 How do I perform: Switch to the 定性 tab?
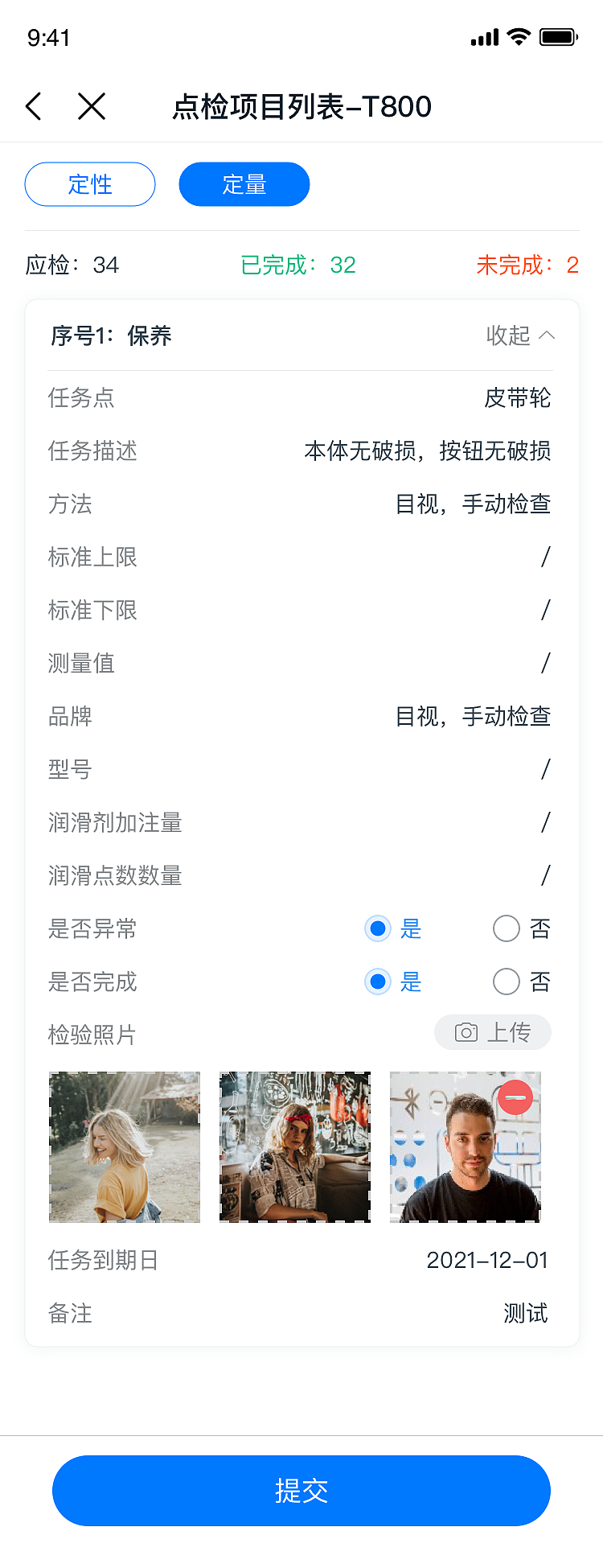89,183
